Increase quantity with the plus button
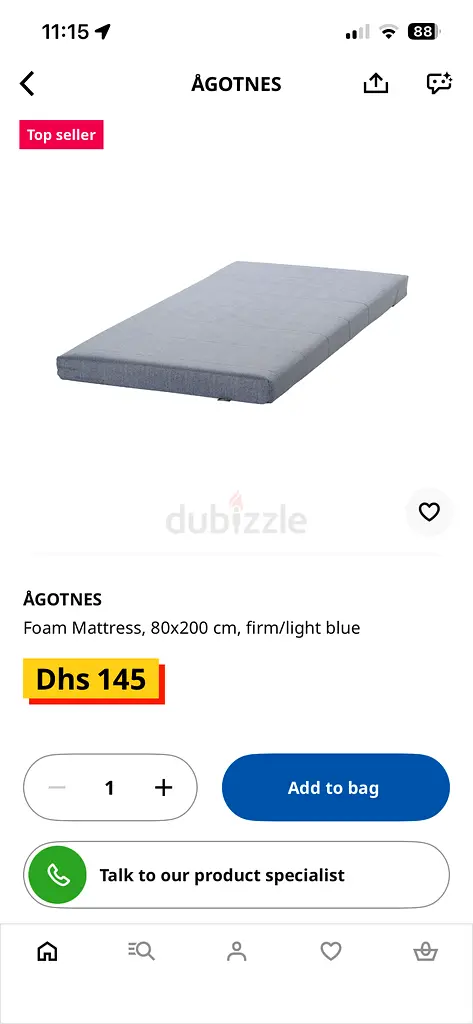 click(x=163, y=788)
